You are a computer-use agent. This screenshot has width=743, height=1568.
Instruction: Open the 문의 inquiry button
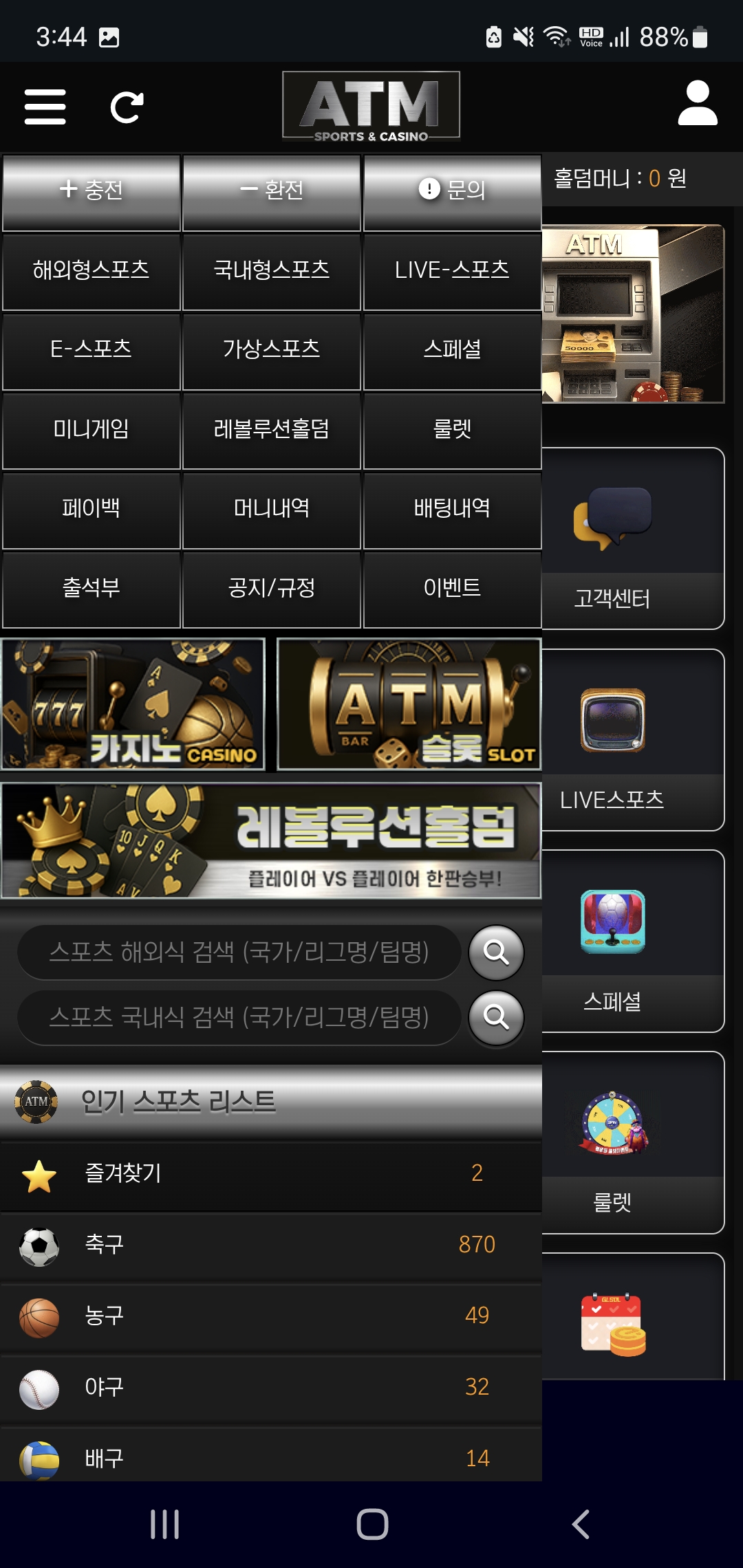pos(452,191)
